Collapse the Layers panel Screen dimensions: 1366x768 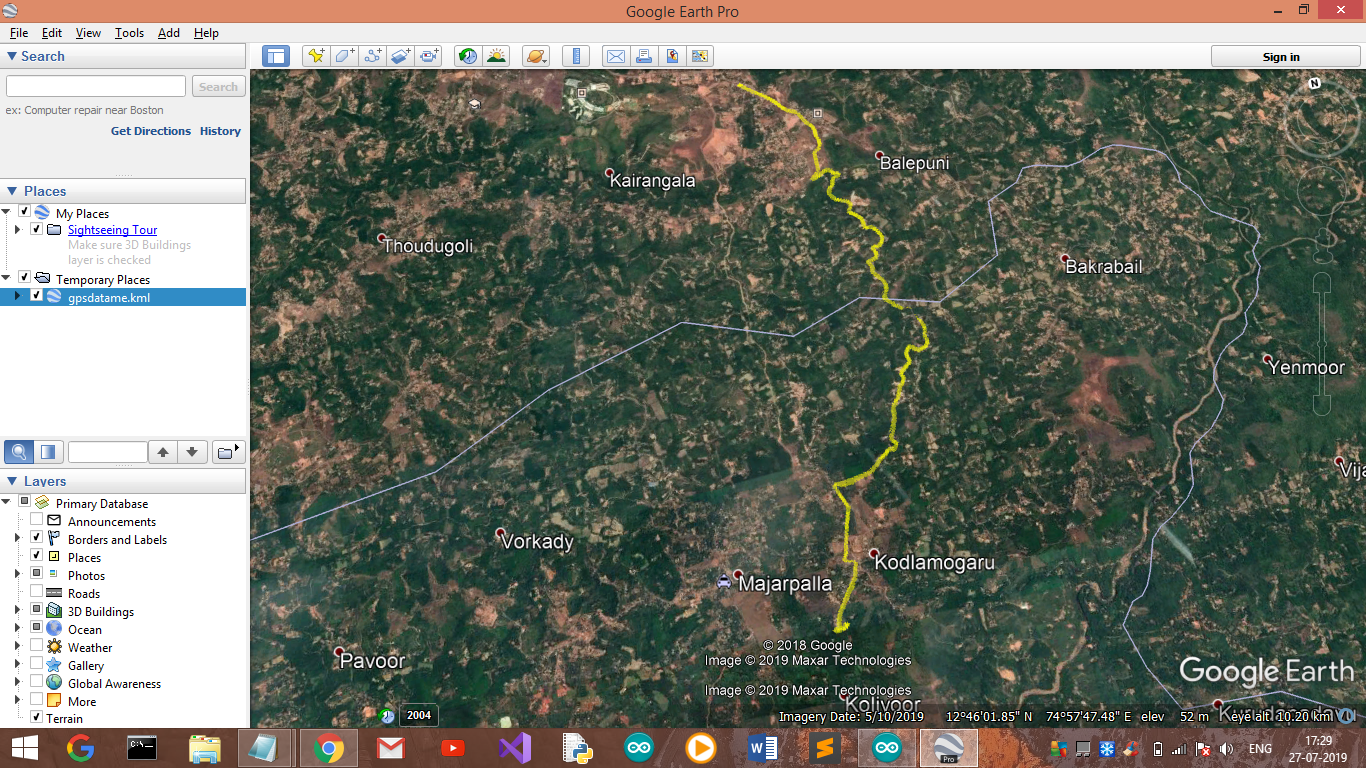tap(12, 481)
